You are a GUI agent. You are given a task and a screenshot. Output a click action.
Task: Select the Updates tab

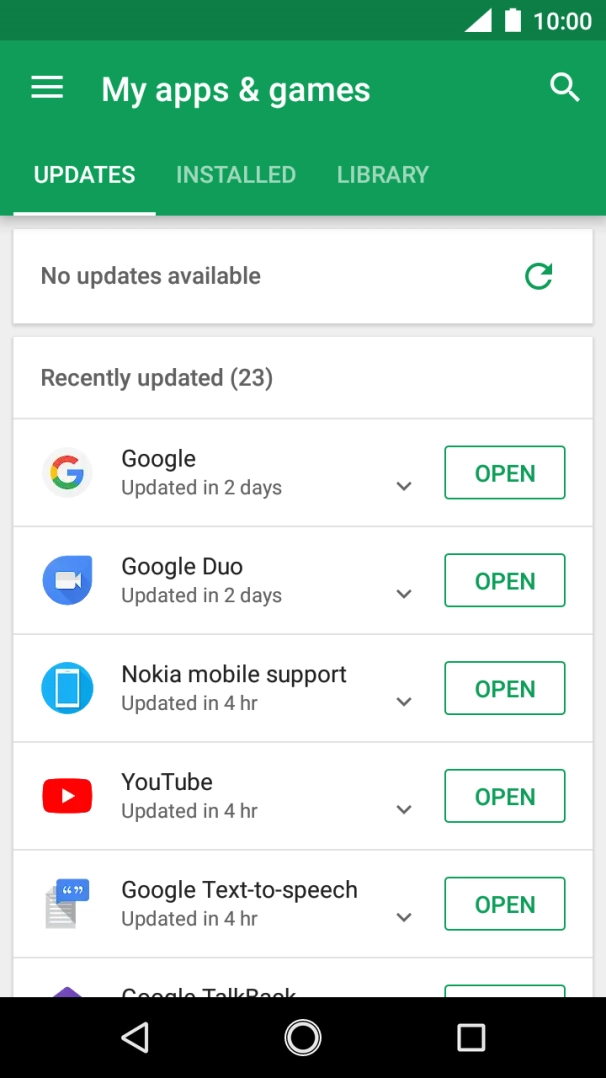pyautogui.click(x=84, y=175)
